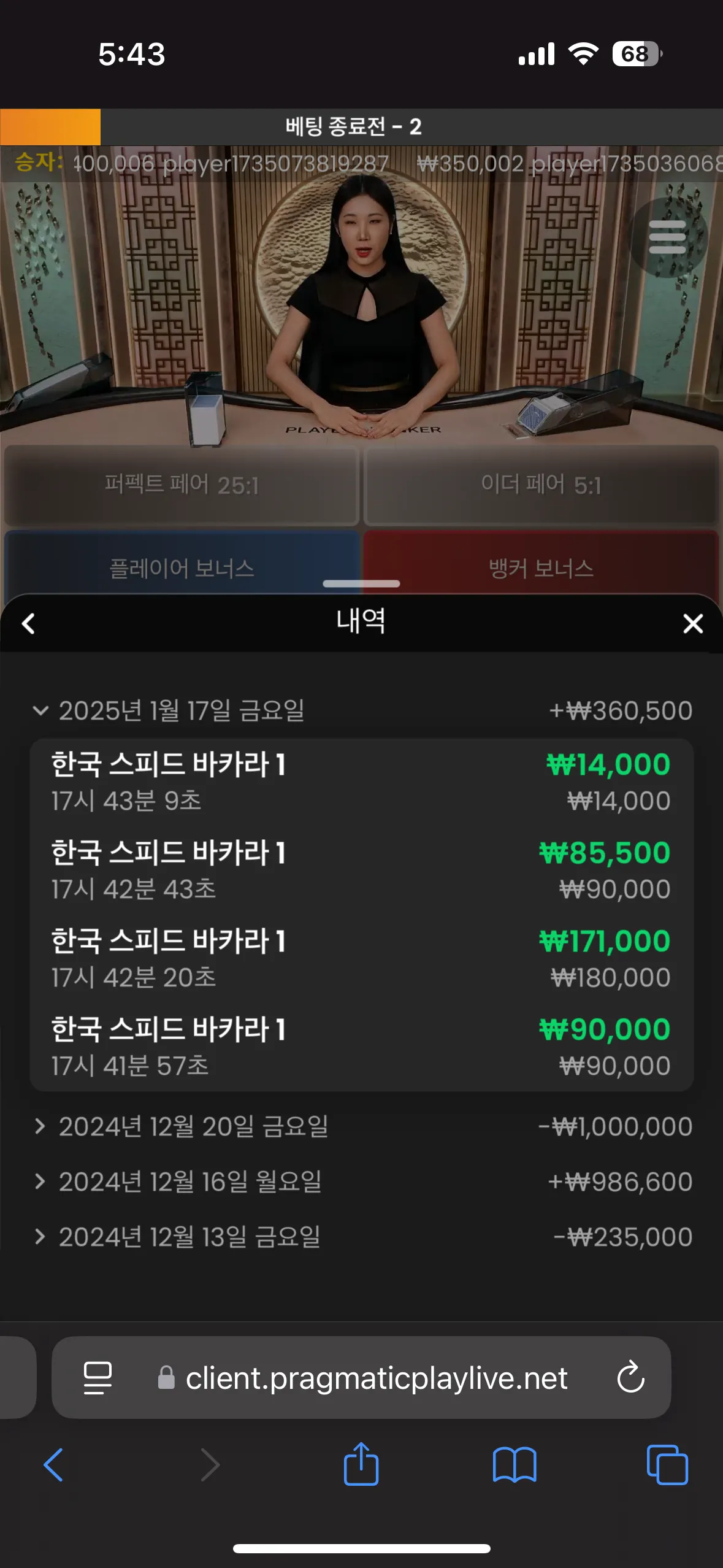This screenshot has height=1568, width=723.
Task: Open the hamburger menu on the video
Action: point(667,237)
